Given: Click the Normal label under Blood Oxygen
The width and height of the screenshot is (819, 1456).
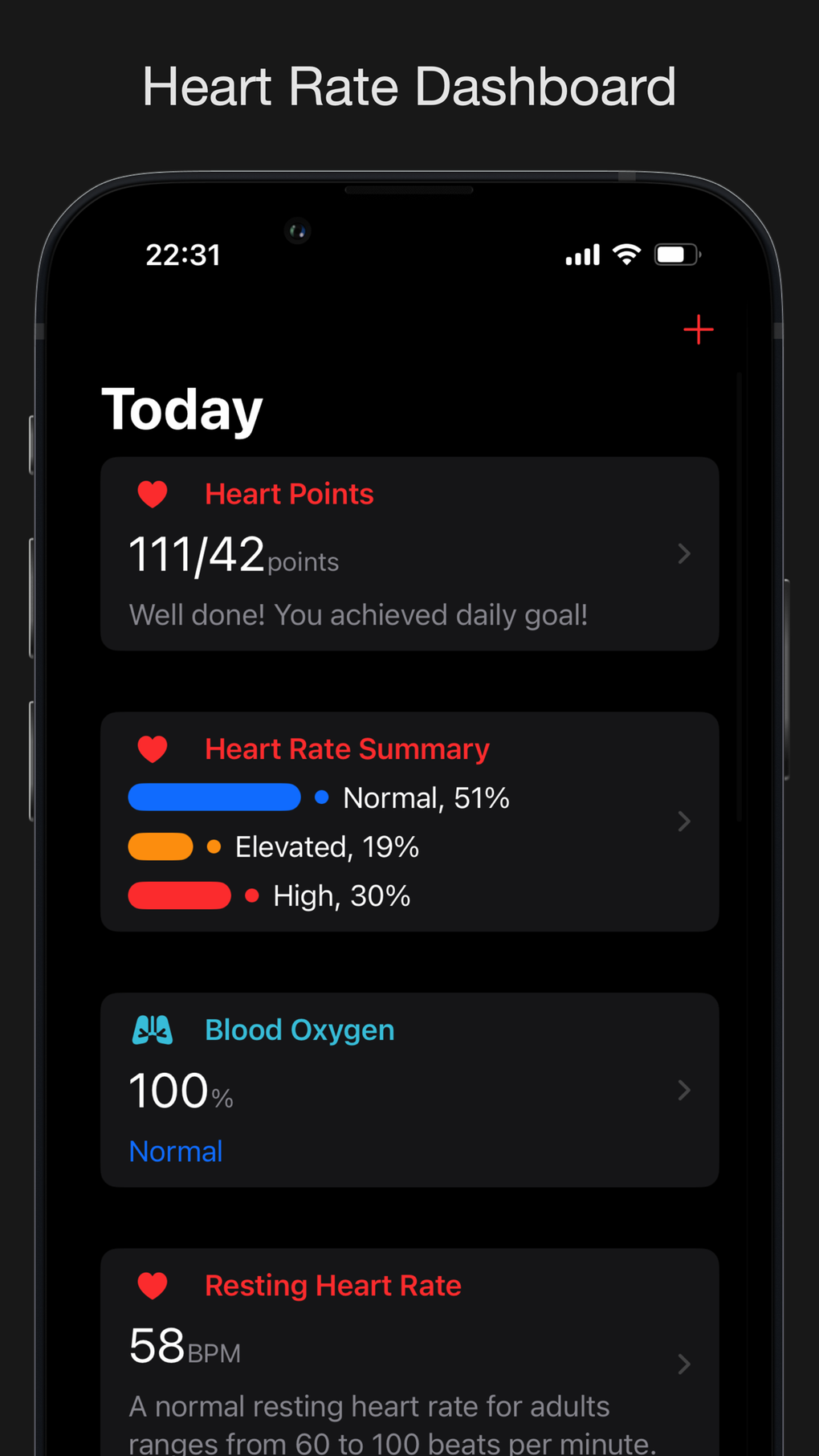Looking at the screenshot, I should pyautogui.click(x=175, y=1151).
